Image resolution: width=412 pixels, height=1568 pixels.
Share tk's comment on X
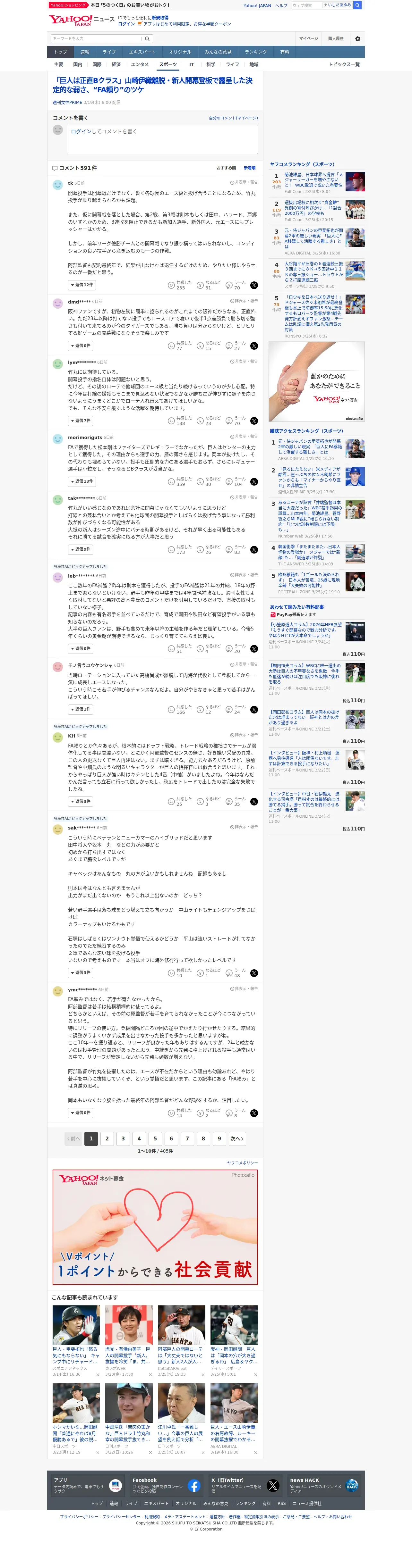pos(254,285)
